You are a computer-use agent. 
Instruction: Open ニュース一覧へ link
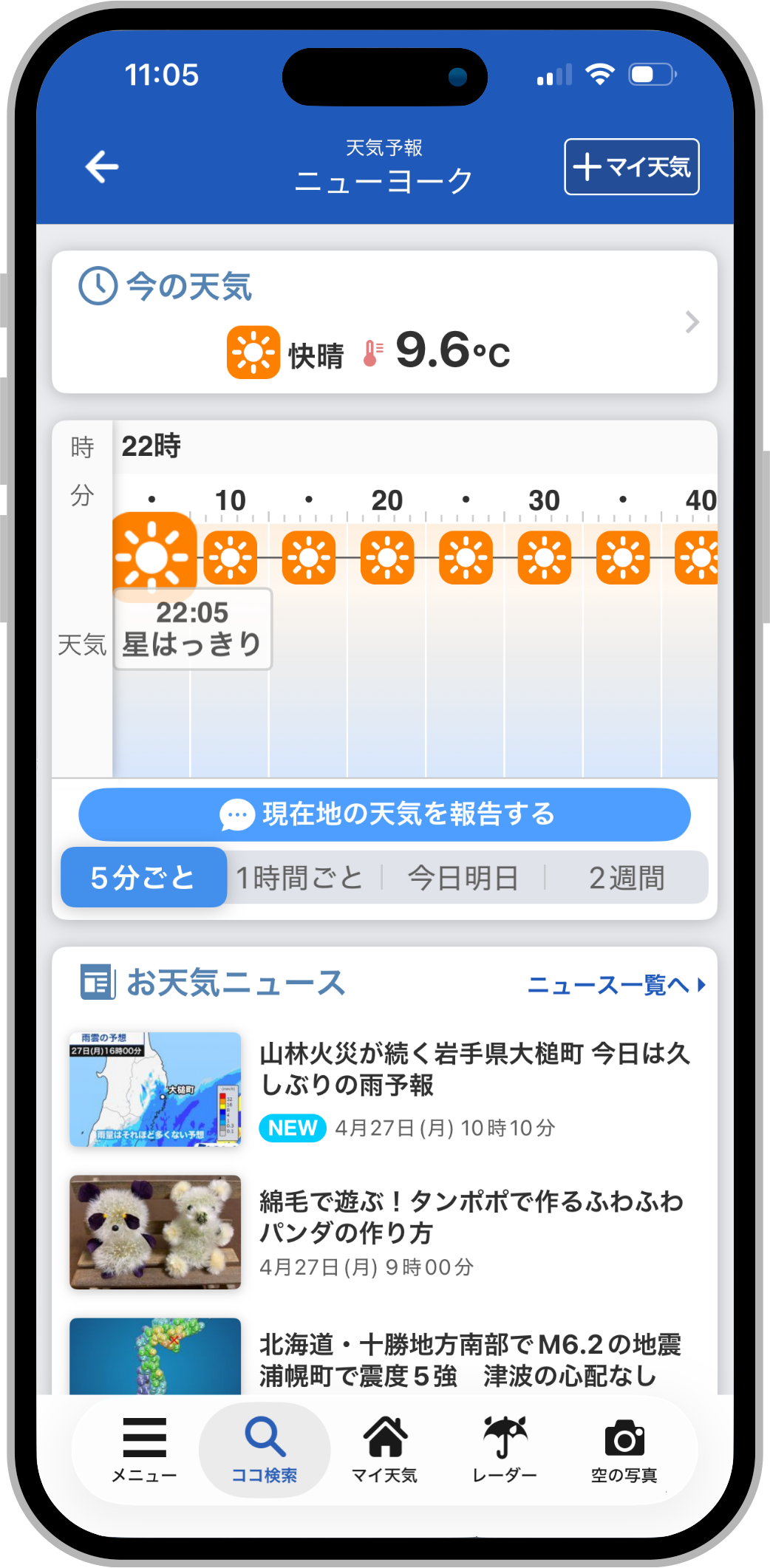[x=616, y=985]
